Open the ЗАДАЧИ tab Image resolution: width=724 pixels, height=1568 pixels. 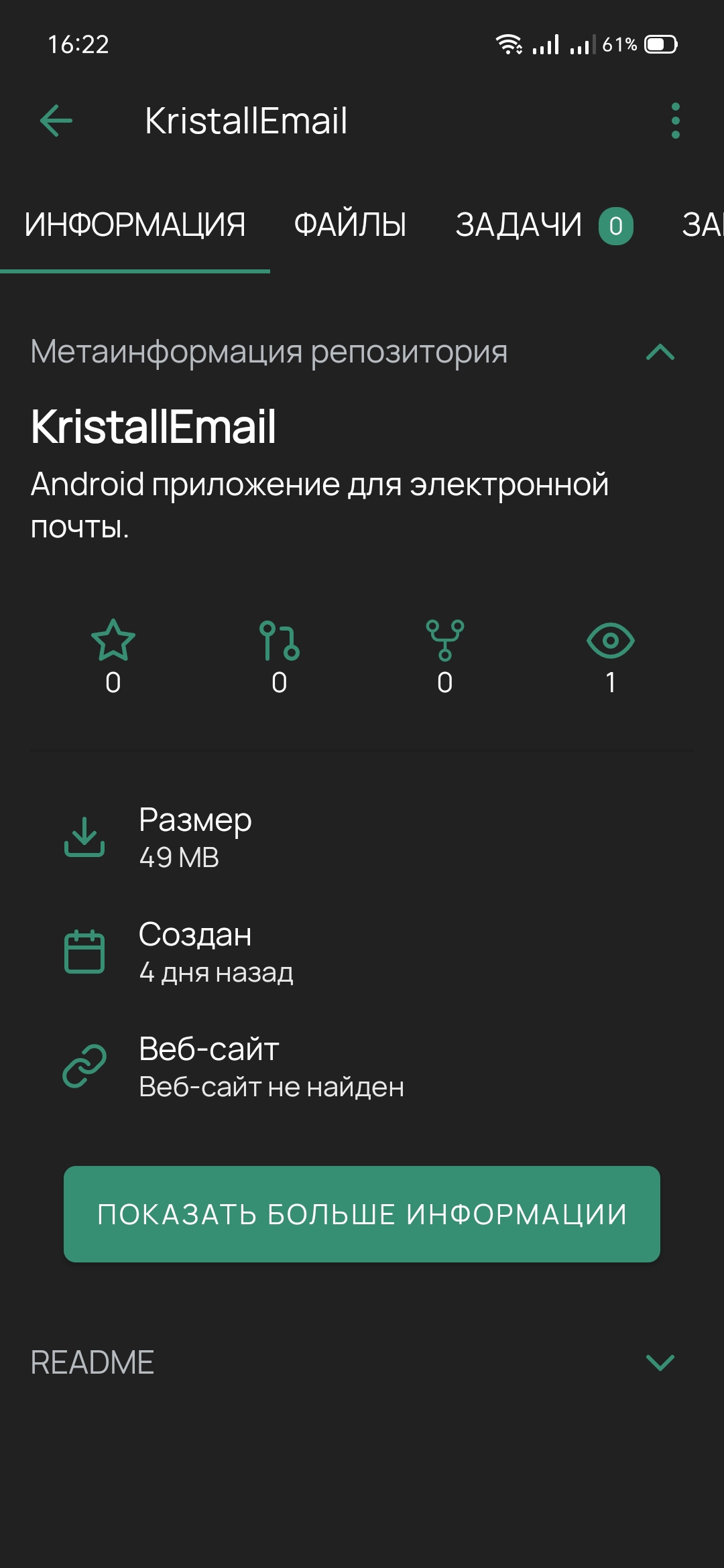click(x=543, y=224)
